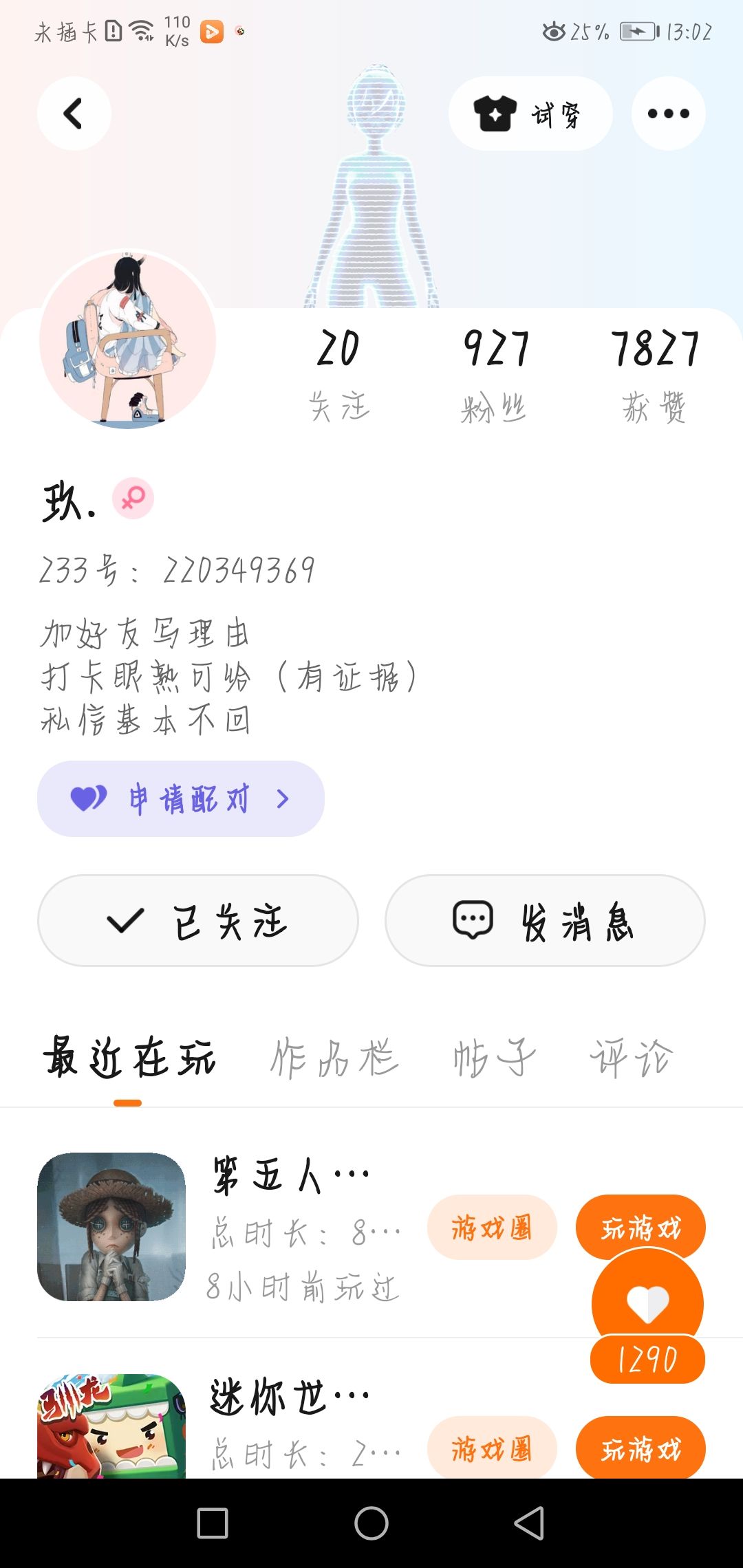The image size is (743, 1568).
Task: Open the three-dot overflow menu
Action: [x=668, y=113]
